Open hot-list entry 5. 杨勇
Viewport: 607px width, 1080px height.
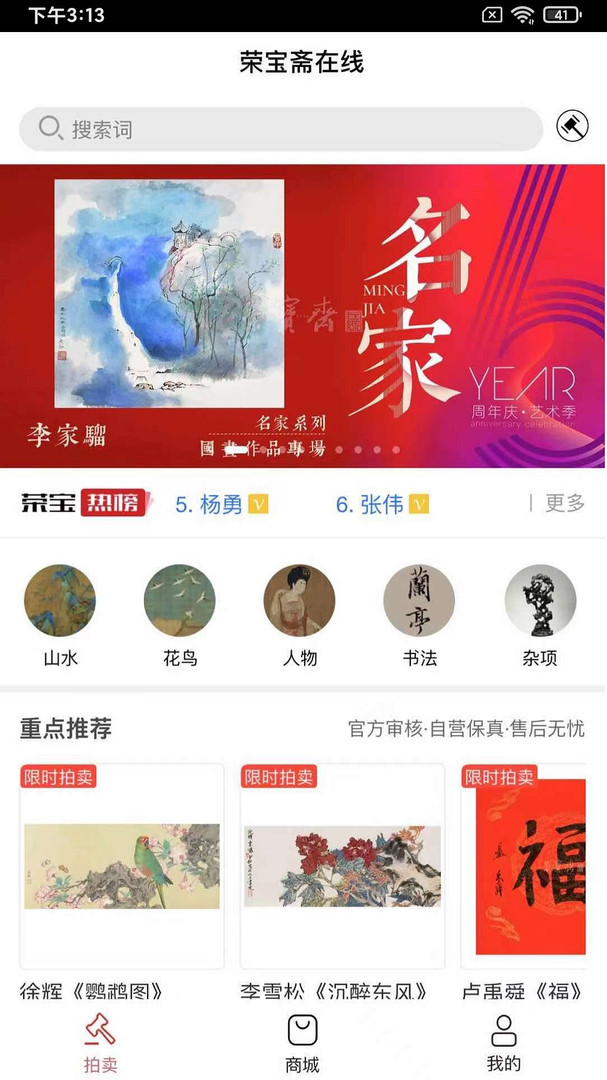[221, 504]
